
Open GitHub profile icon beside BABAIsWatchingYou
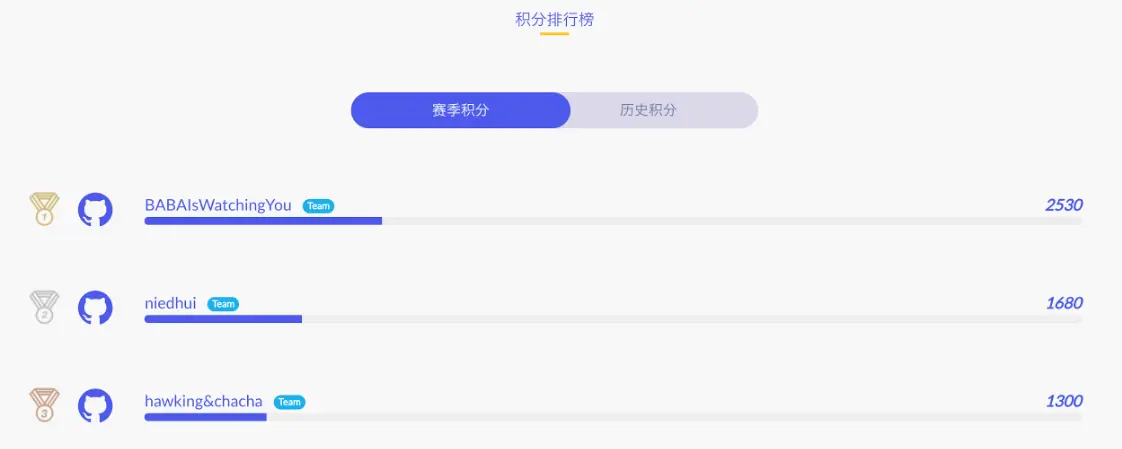point(95,209)
